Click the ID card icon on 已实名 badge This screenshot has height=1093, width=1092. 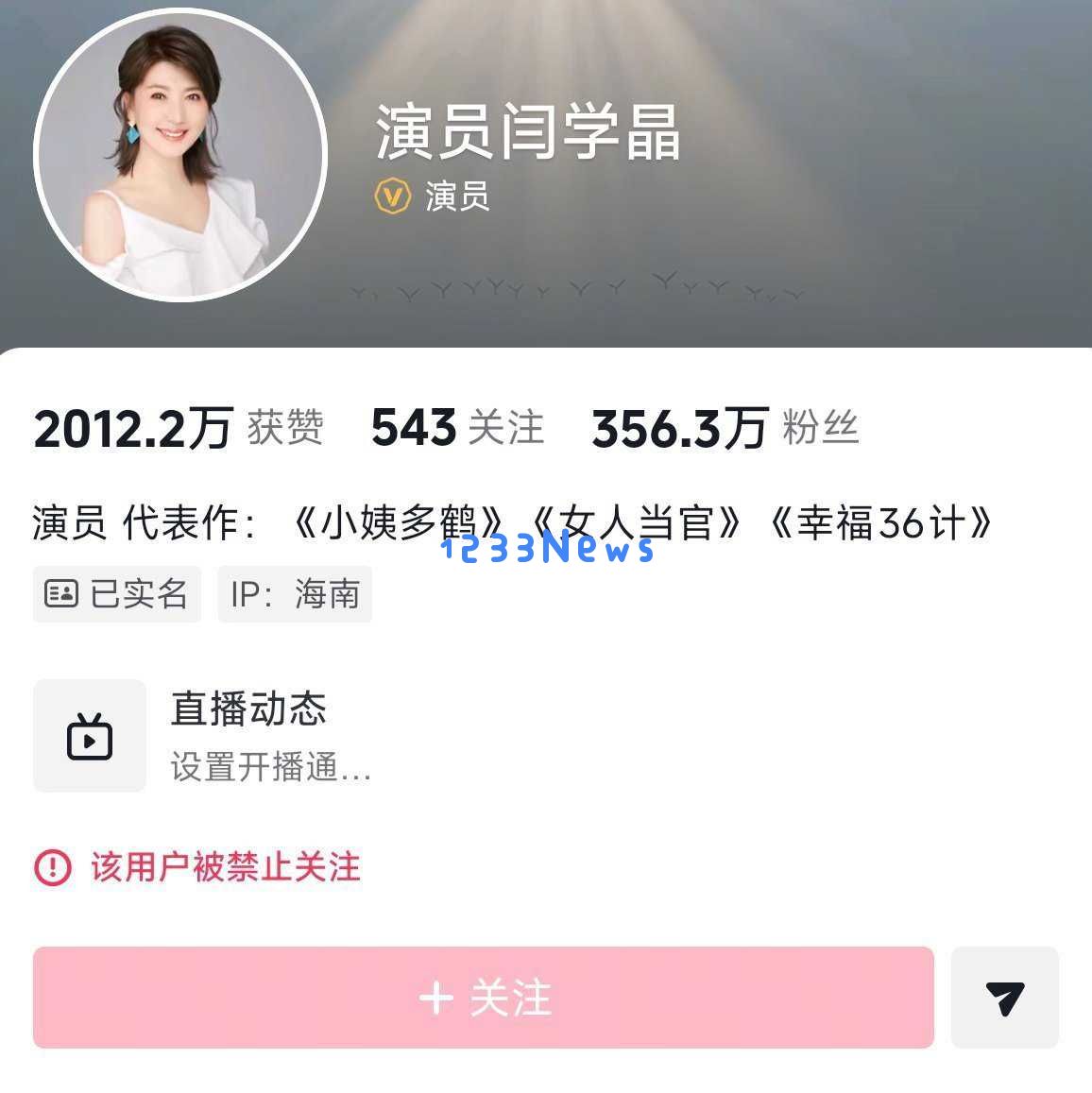62,594
